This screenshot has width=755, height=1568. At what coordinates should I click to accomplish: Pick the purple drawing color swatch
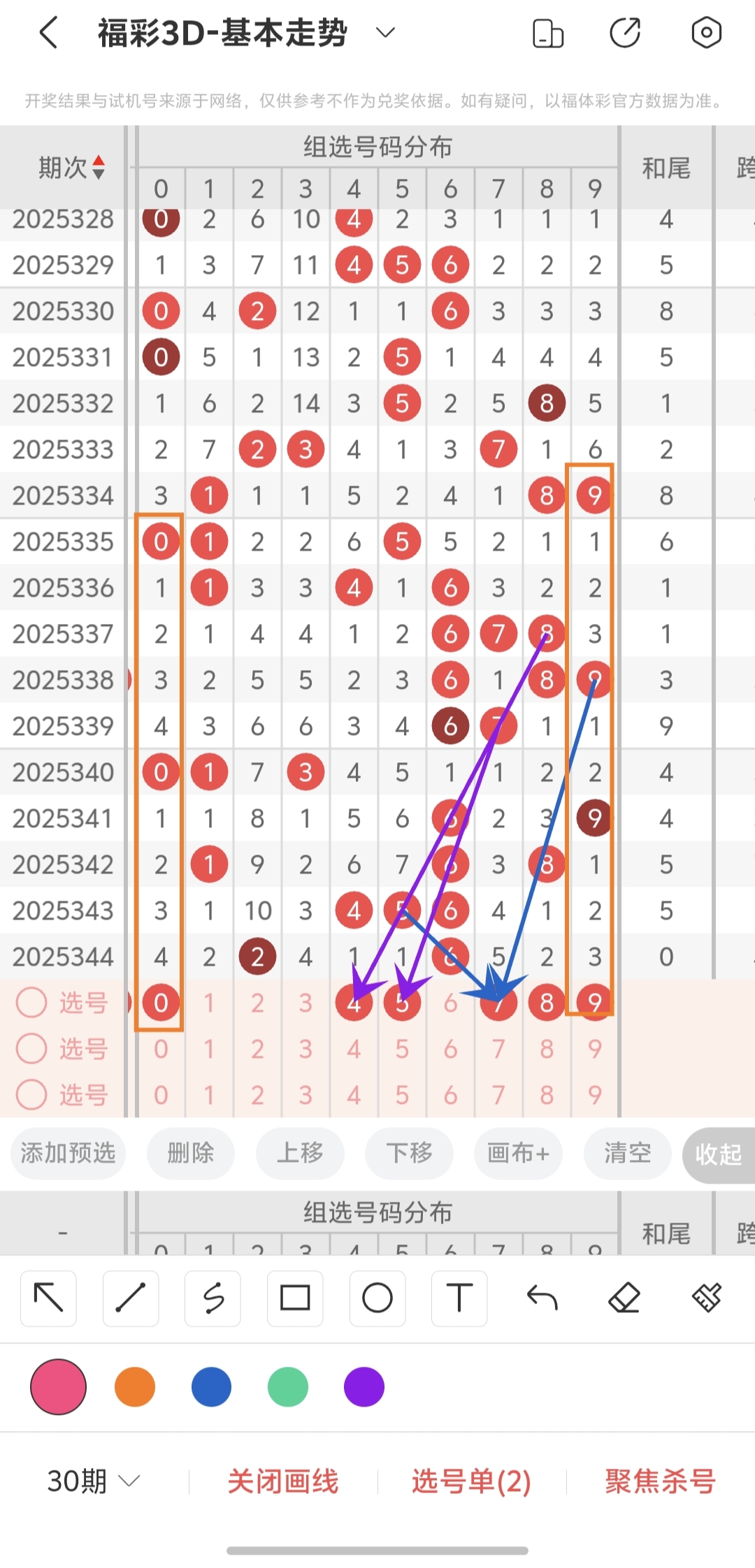tap(362, 1388)
